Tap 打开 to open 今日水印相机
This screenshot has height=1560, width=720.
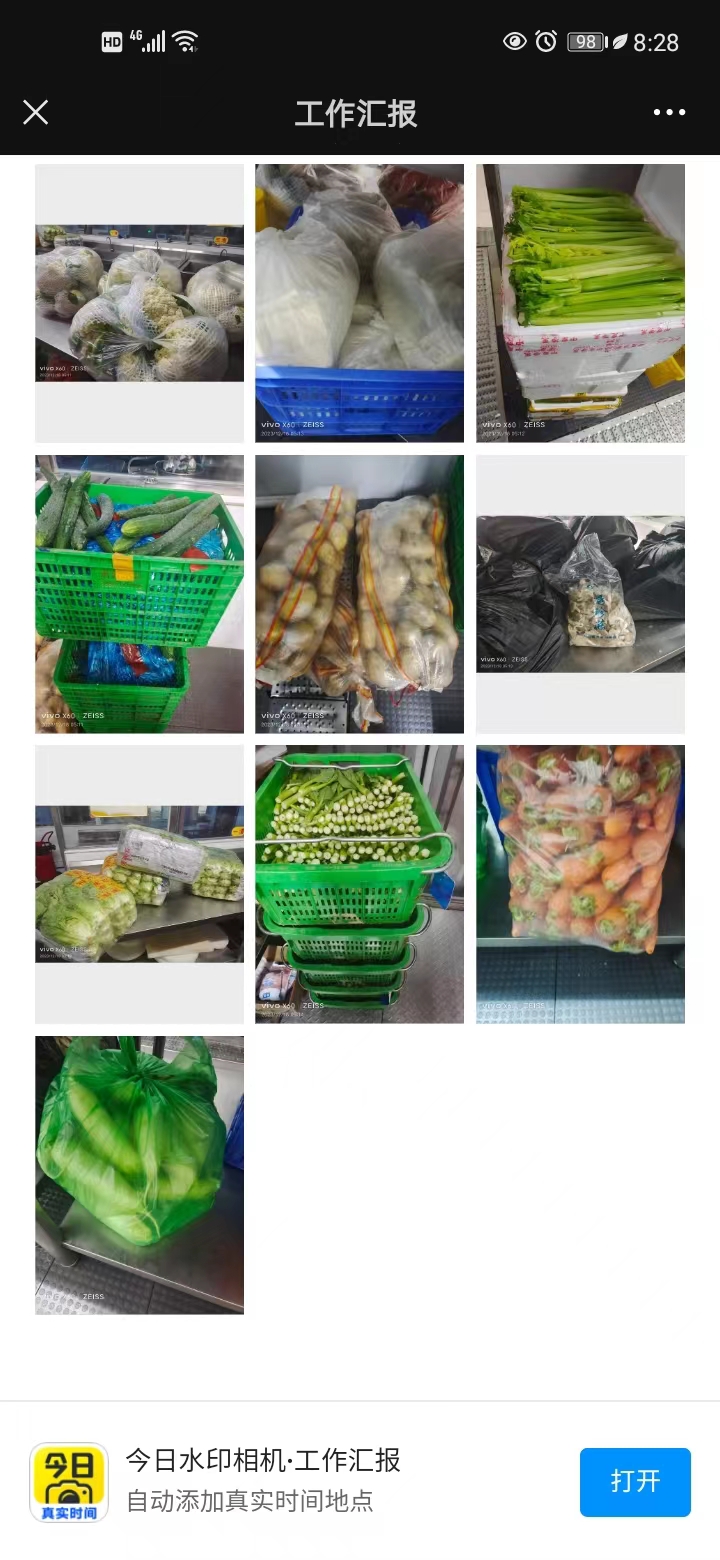[x=635, y=1481]
